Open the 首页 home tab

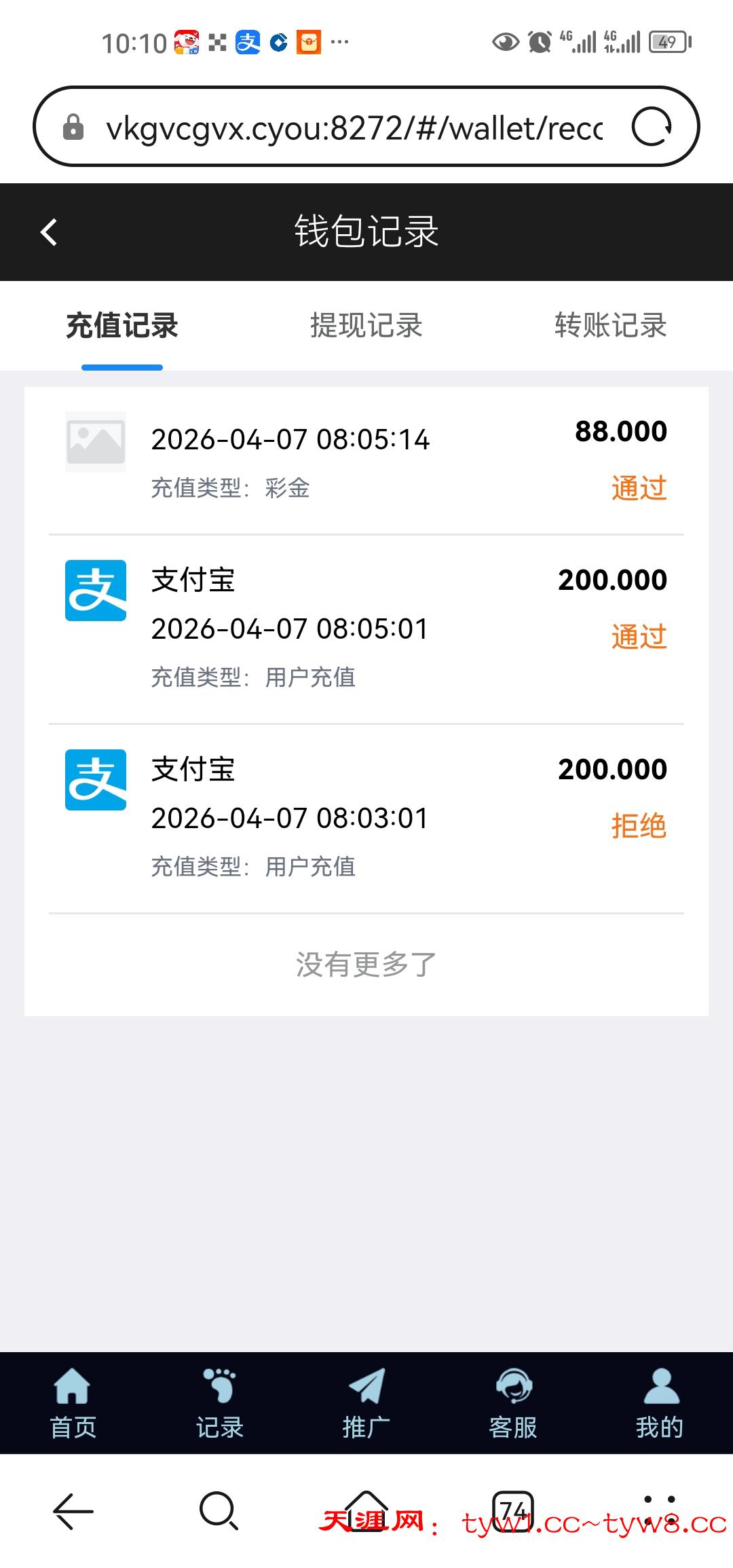click(x=73, y=1403)
